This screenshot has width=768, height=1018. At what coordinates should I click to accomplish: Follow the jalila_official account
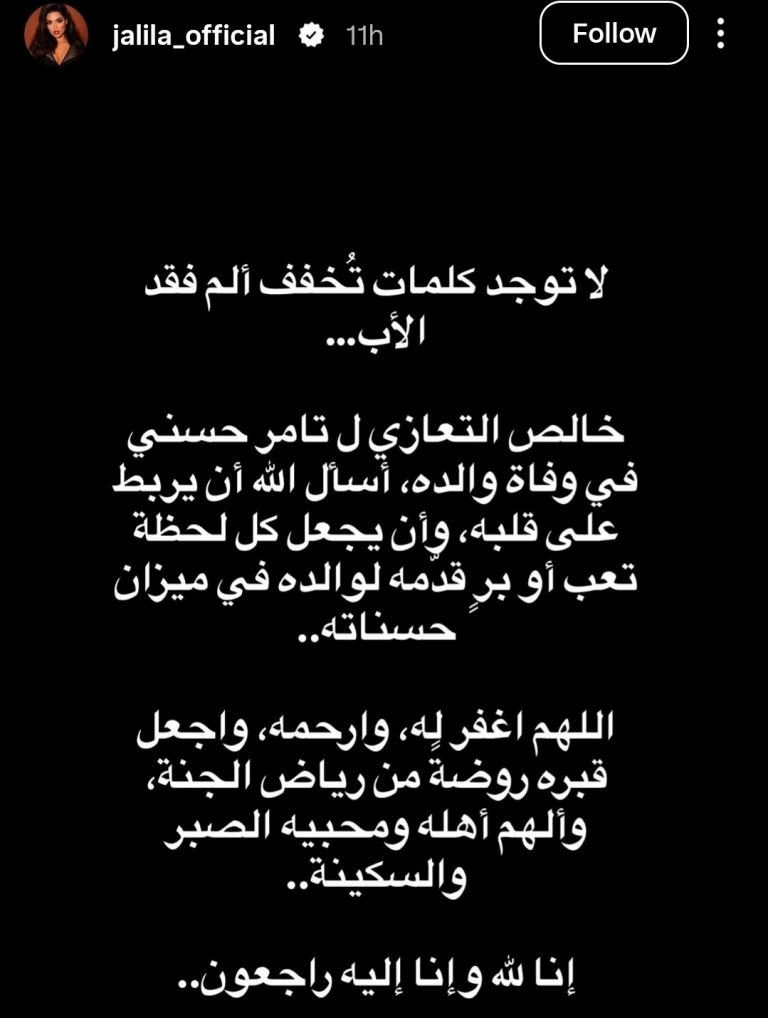pyautogui.click(x=613, y=33)
